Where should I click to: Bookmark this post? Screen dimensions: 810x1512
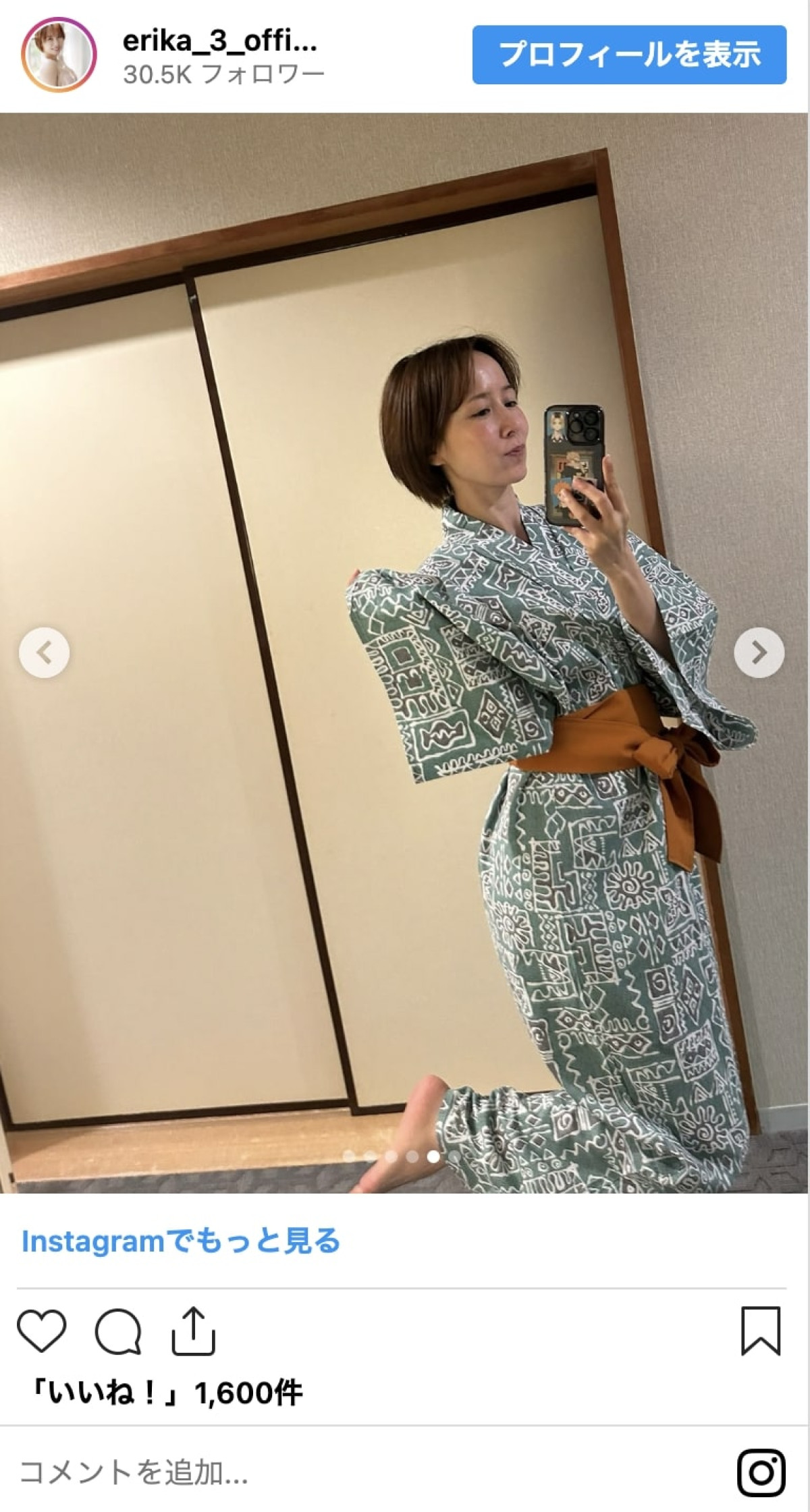point(761,1331)
